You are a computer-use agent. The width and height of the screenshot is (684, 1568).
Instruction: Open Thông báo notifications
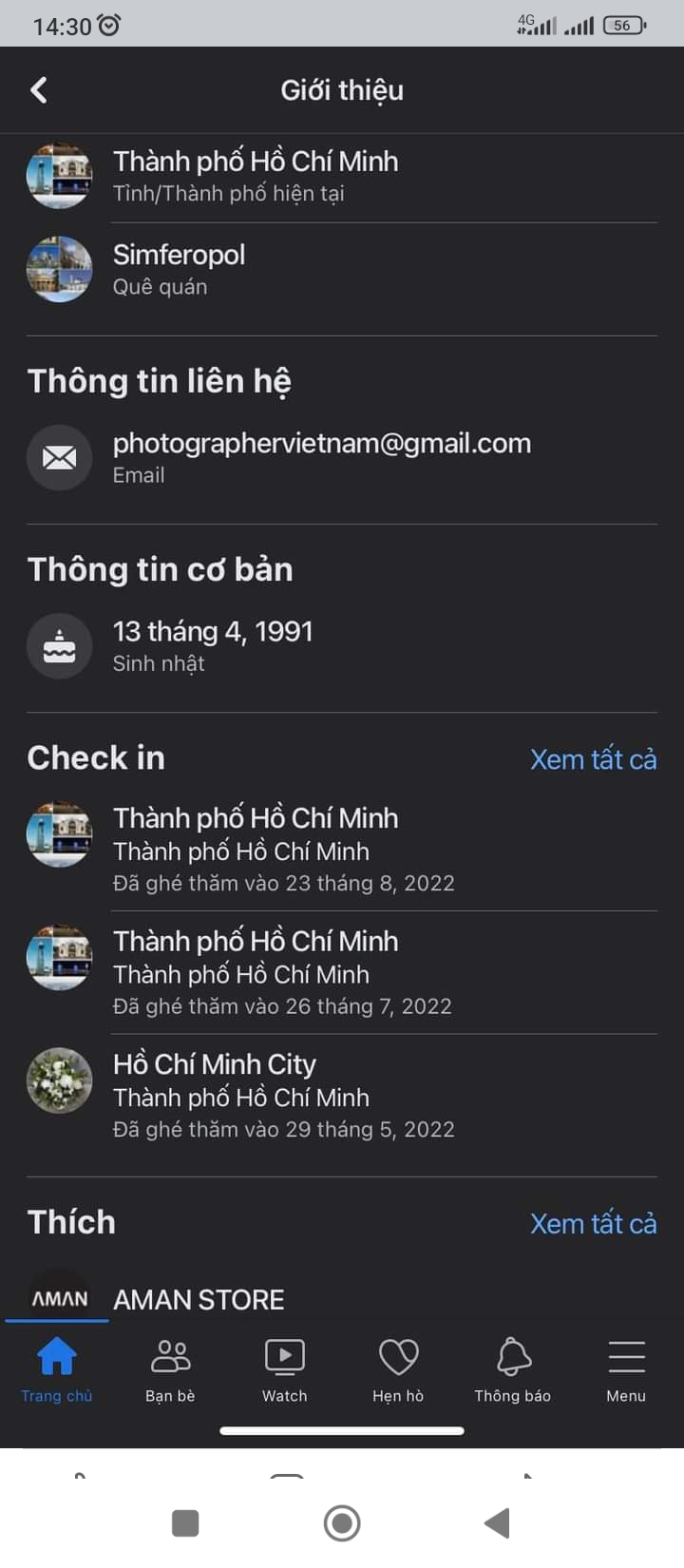[x=512, y=1368]
